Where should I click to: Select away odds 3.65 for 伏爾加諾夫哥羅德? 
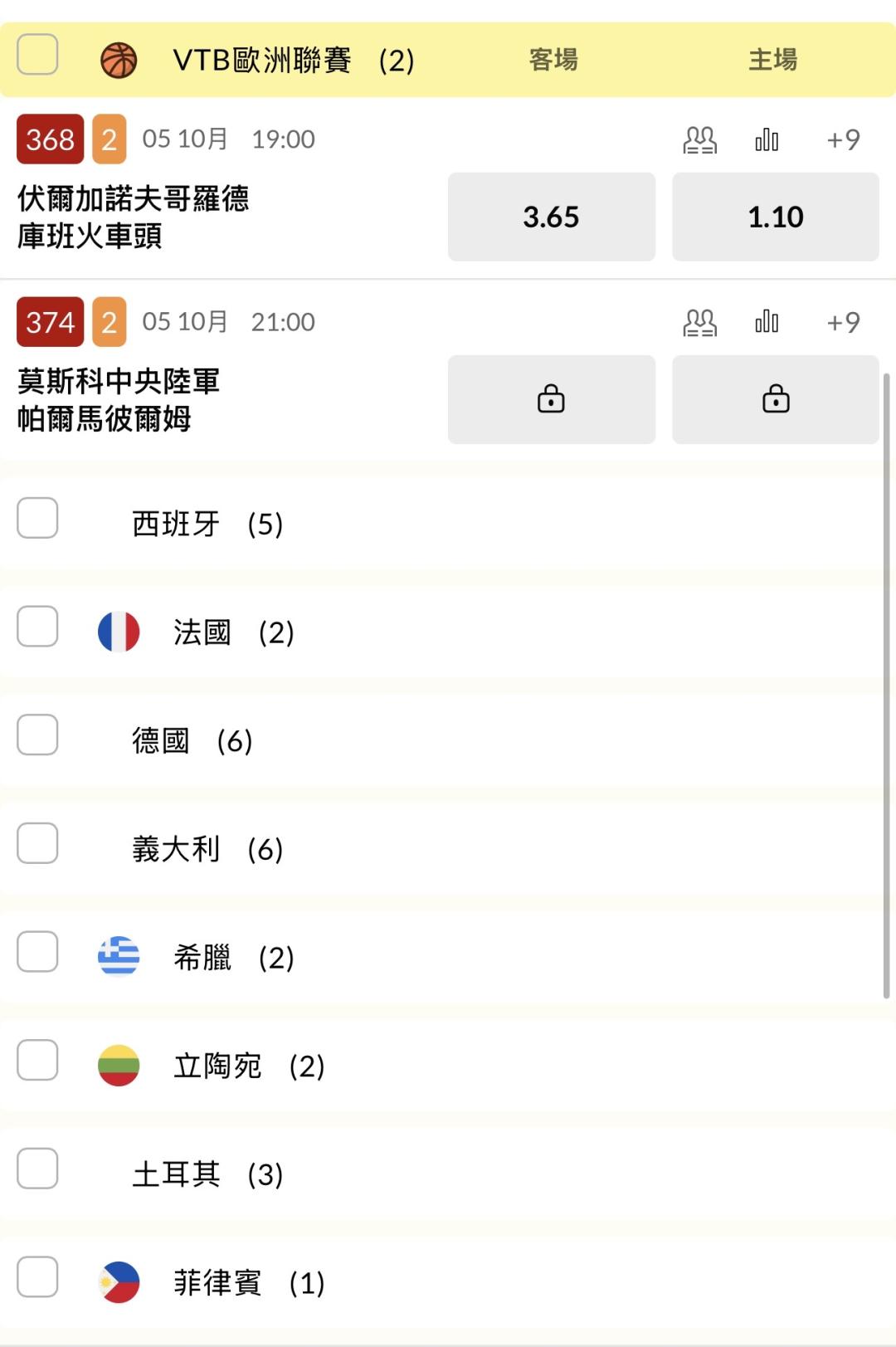coord(551,217)
